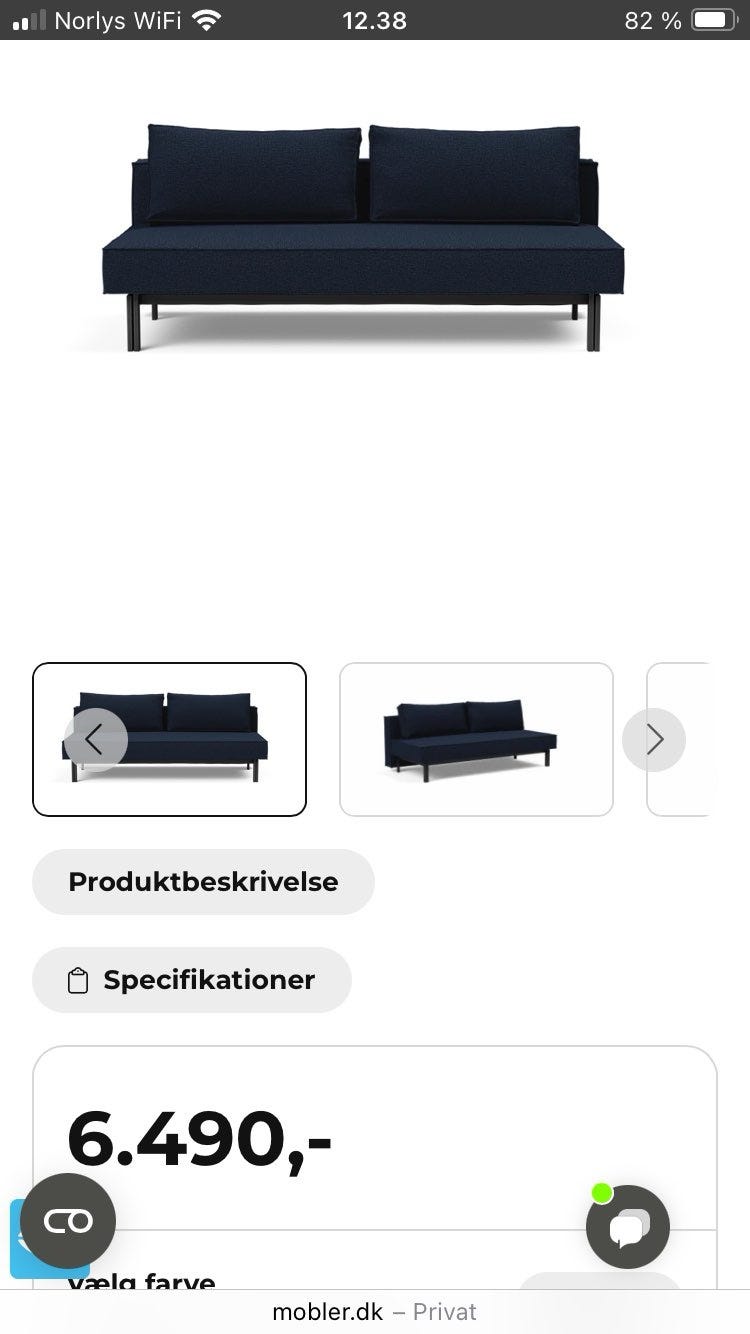The width and height of the screenshot is (750, 1334).
Task: Tap the Privat label in the address bar
Action: (444, 1311)
